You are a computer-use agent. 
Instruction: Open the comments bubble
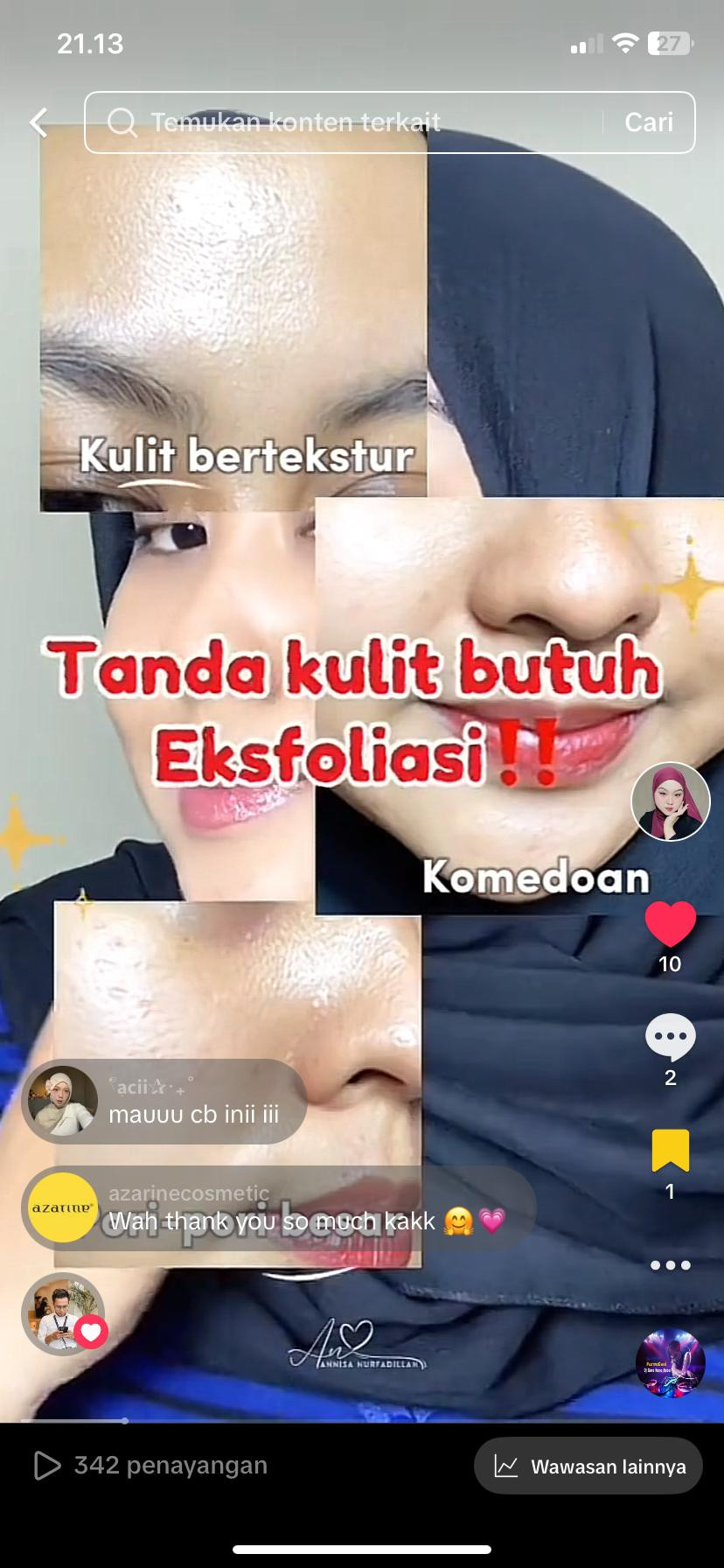(x=670, y=1038)
